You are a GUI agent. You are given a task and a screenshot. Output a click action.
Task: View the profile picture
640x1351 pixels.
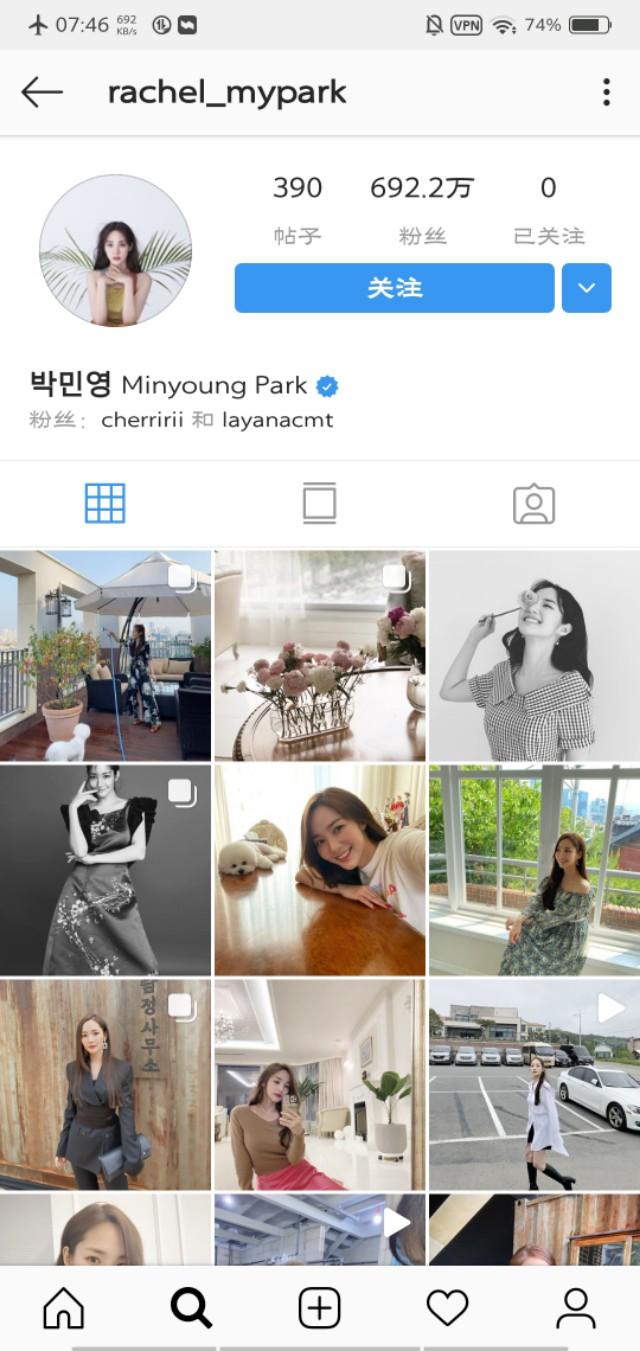[x=115, y=250]
